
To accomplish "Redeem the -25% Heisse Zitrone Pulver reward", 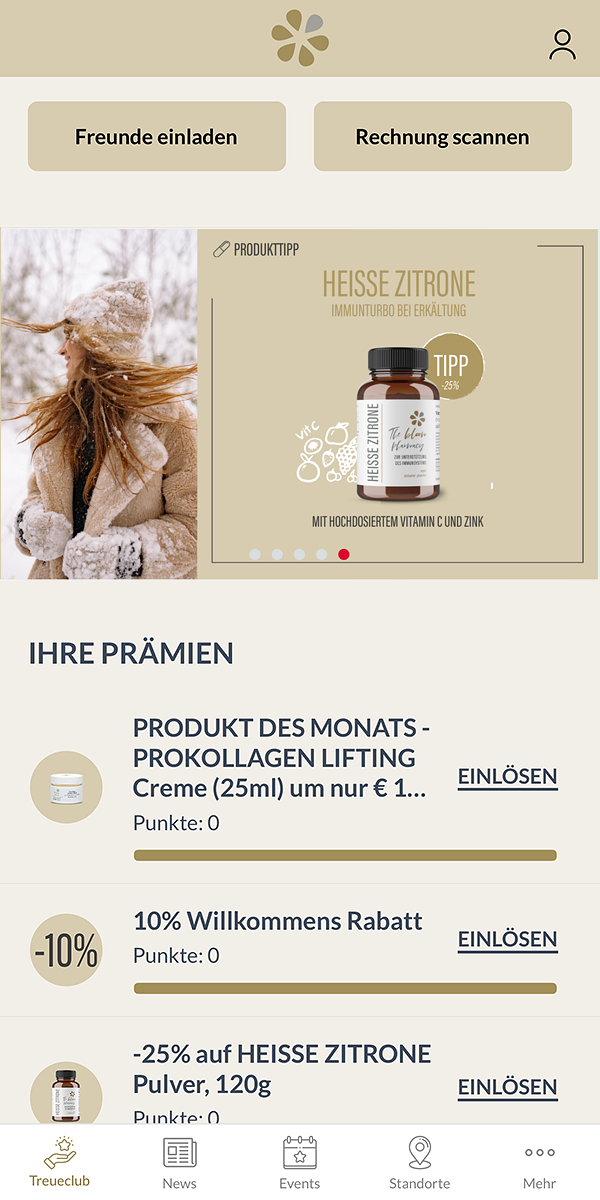I will coord(507,1087).
